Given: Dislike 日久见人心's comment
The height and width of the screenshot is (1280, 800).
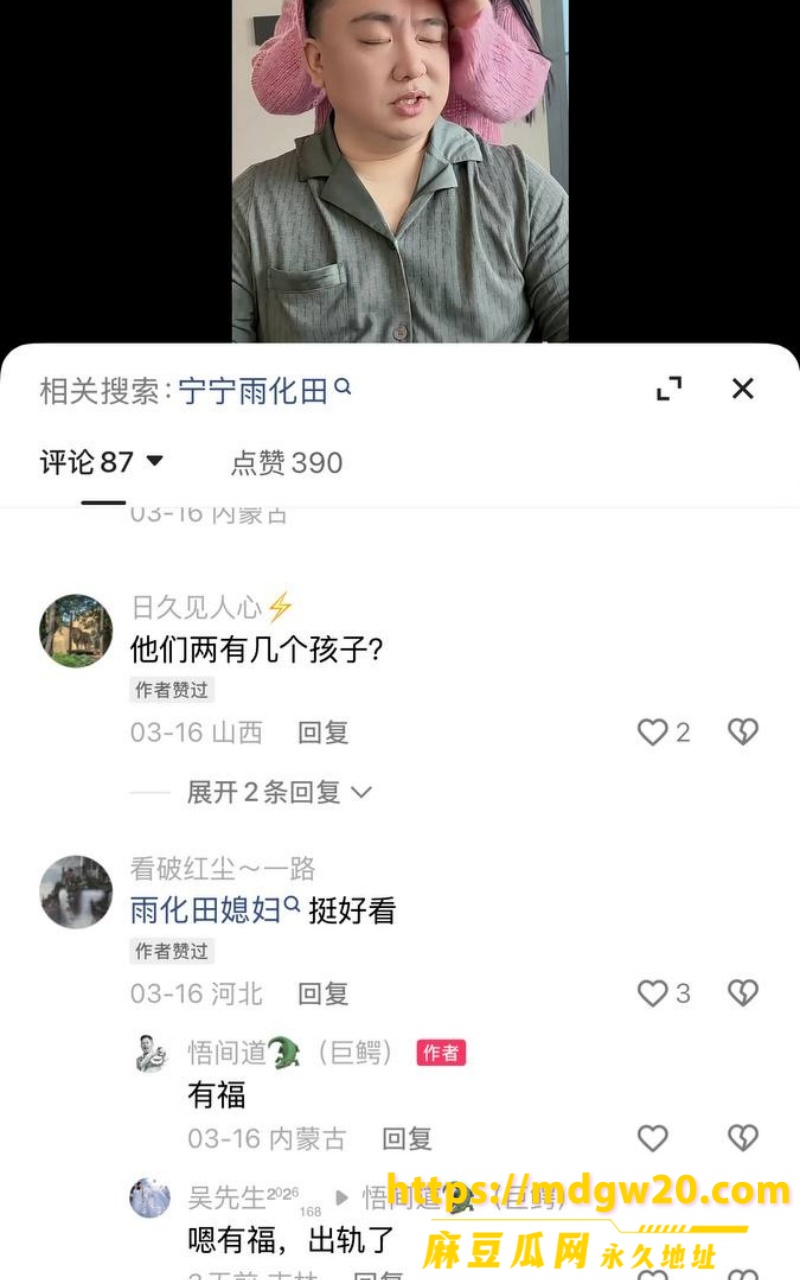Looking at the screenshot, I should click(x=743, y=733).
